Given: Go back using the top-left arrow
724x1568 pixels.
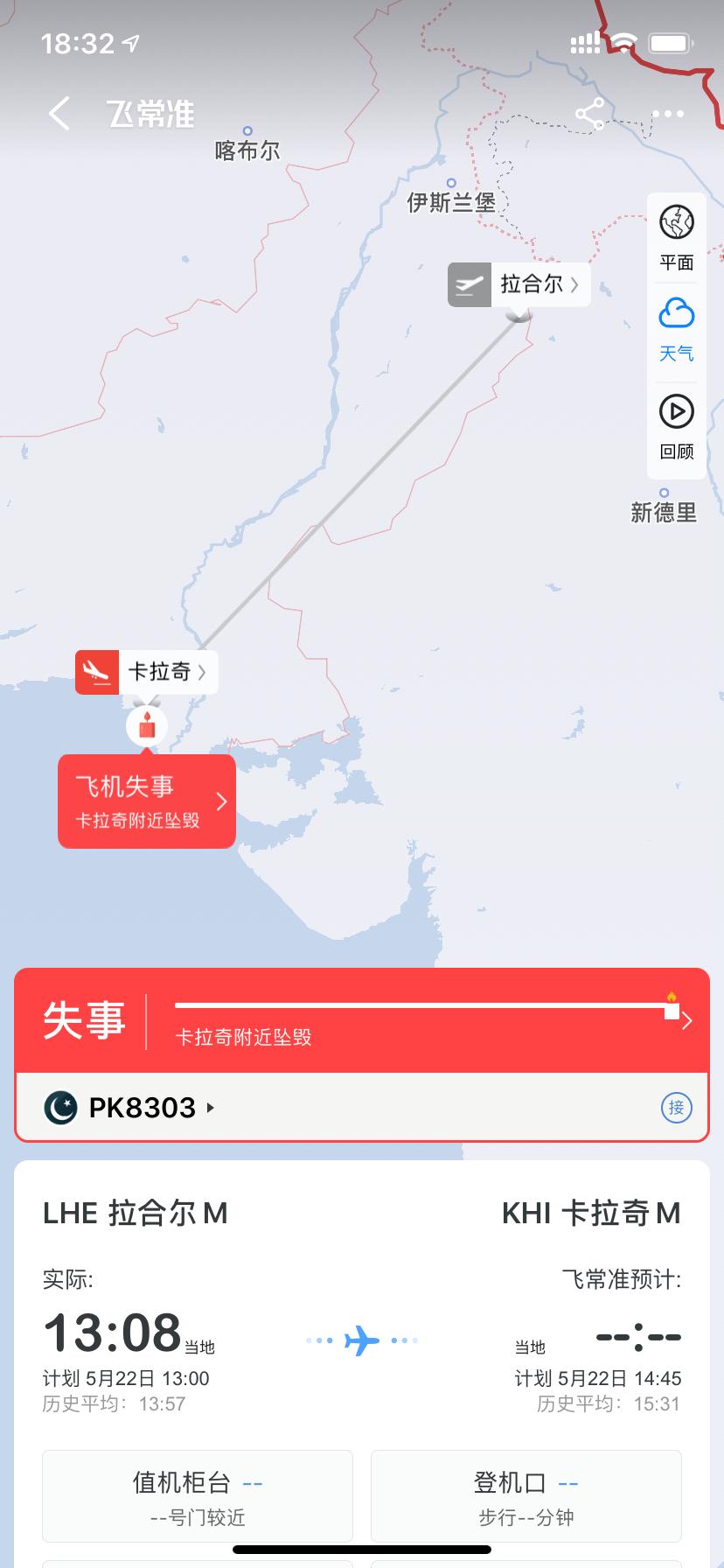Looking at the screenshot, I should click(59, 114).
